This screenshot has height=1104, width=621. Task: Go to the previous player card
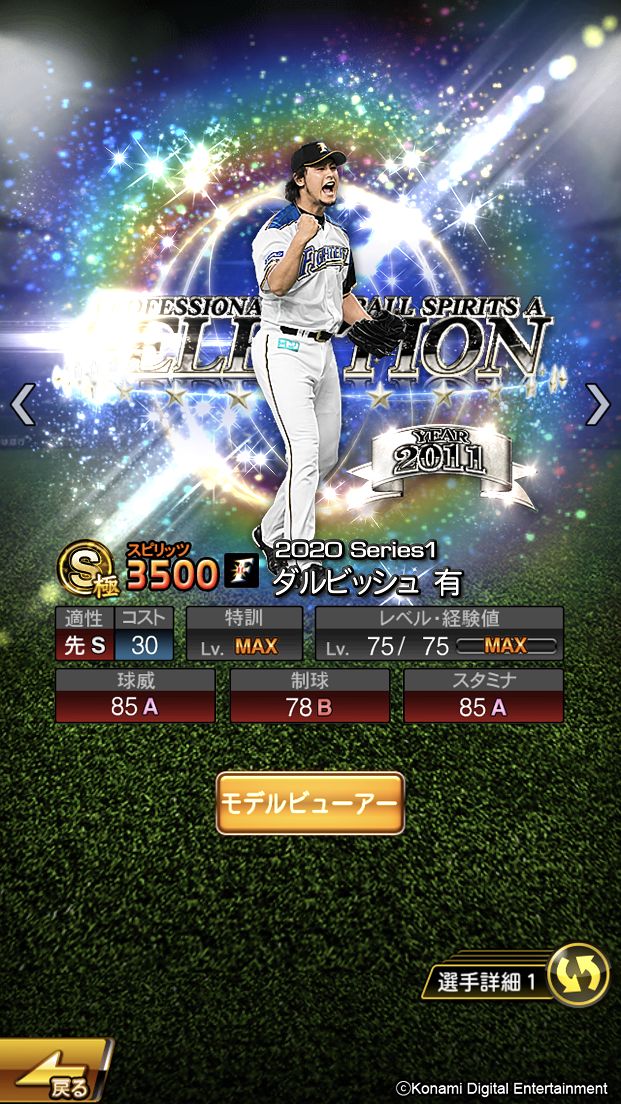tap(23, 404)
